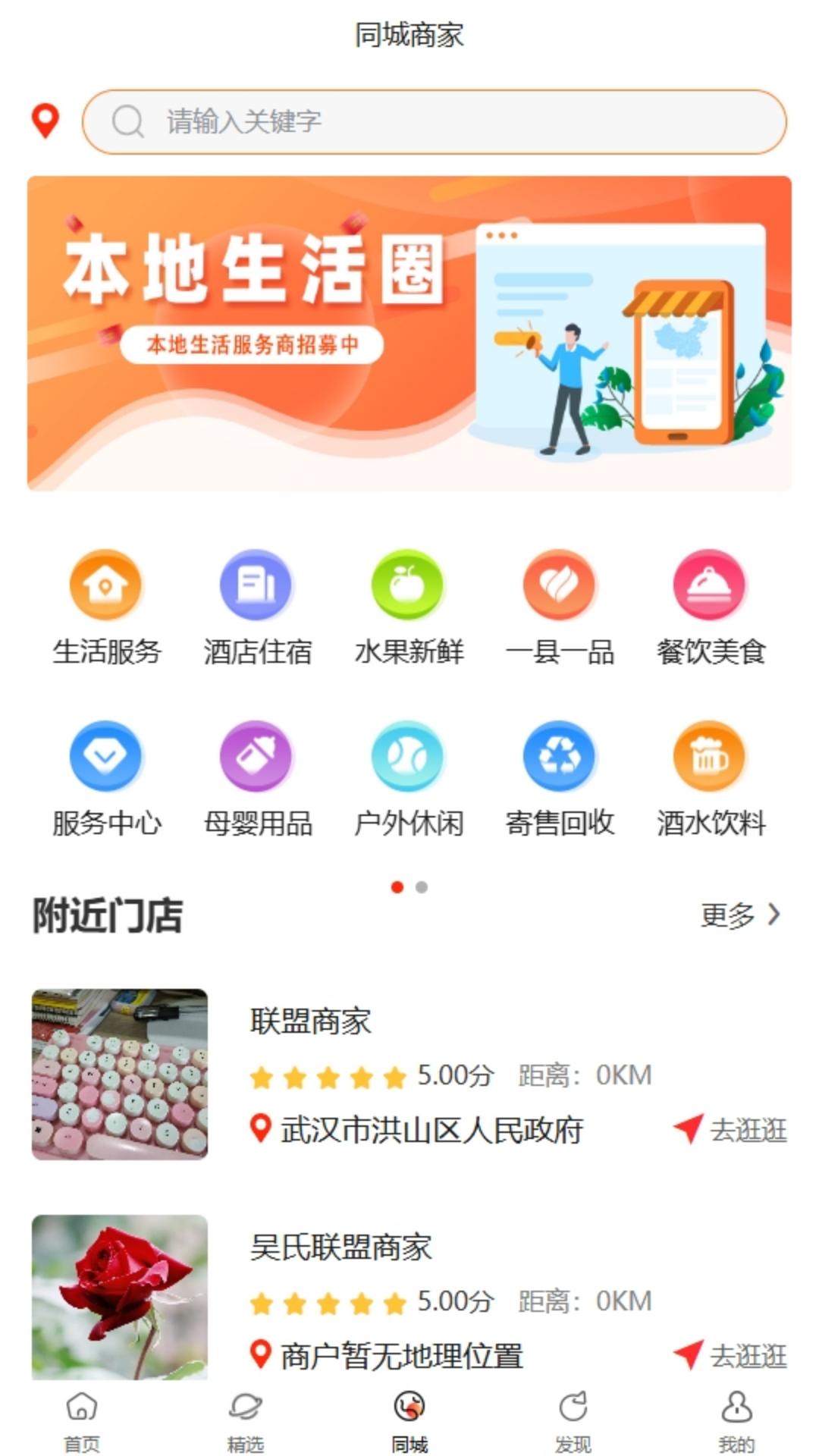
Task: View 更多 nearby stores
Action: (740, 915)
